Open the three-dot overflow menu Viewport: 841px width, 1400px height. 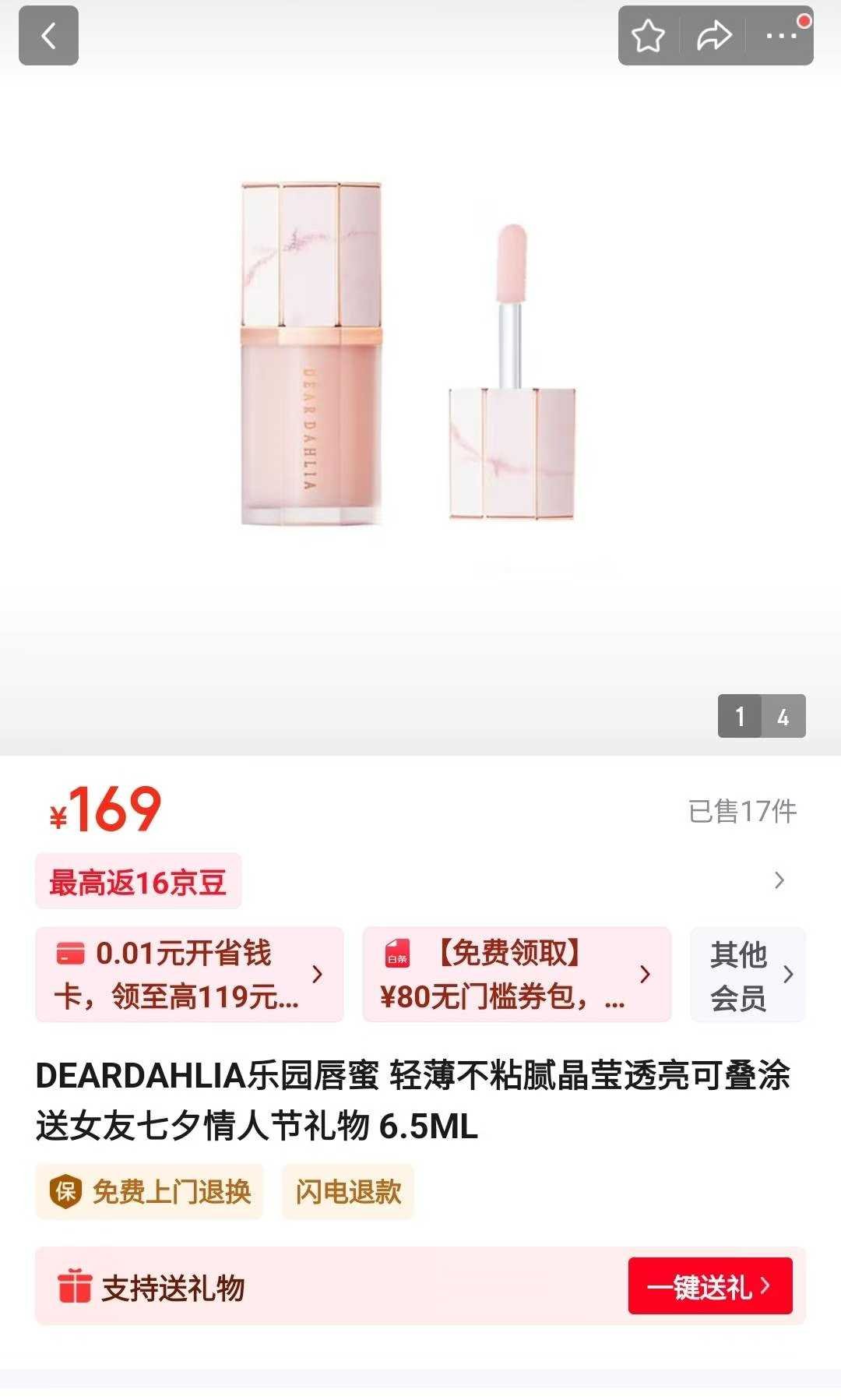[x=781, y=36]
